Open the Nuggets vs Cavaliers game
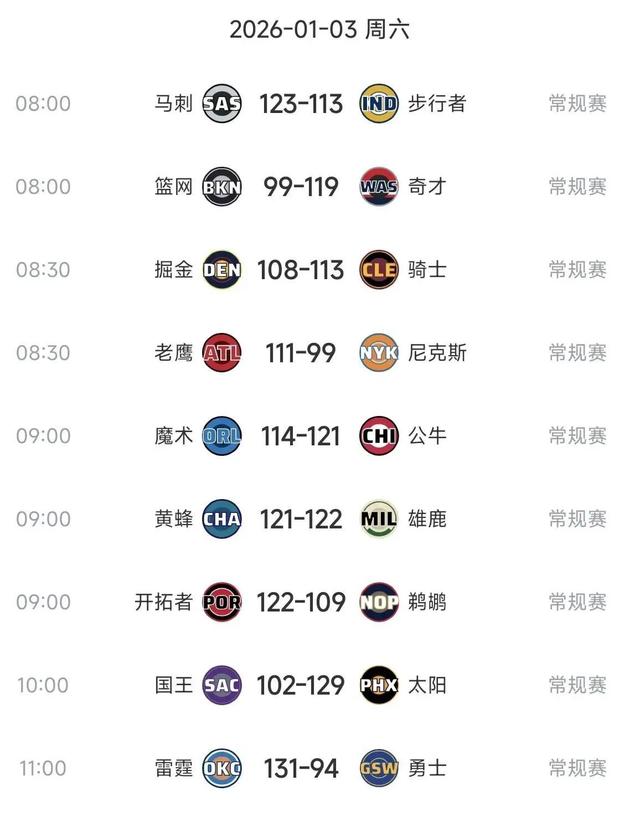This screenshot has width=640, height=822. point(301,270)
